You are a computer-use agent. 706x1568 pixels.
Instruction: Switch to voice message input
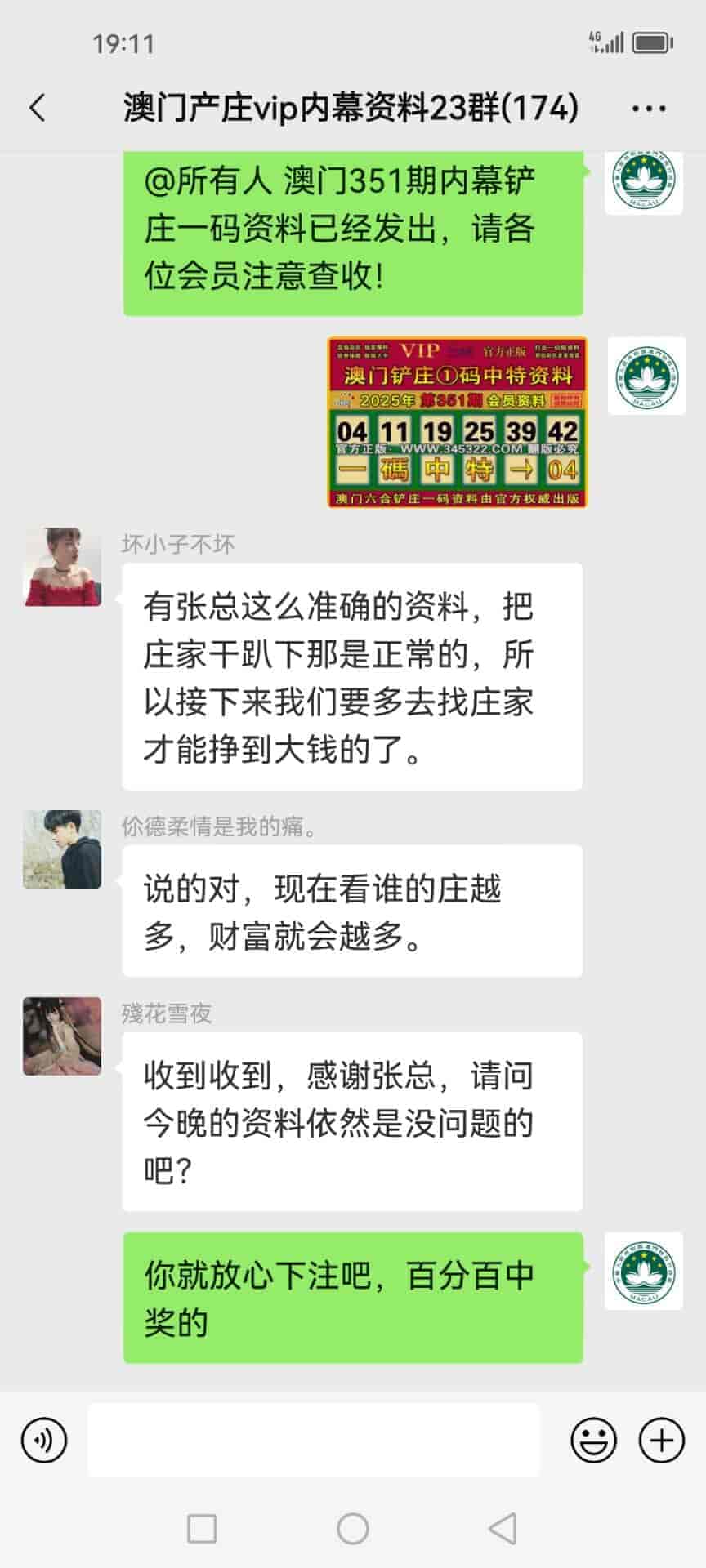coord(44,1440)
